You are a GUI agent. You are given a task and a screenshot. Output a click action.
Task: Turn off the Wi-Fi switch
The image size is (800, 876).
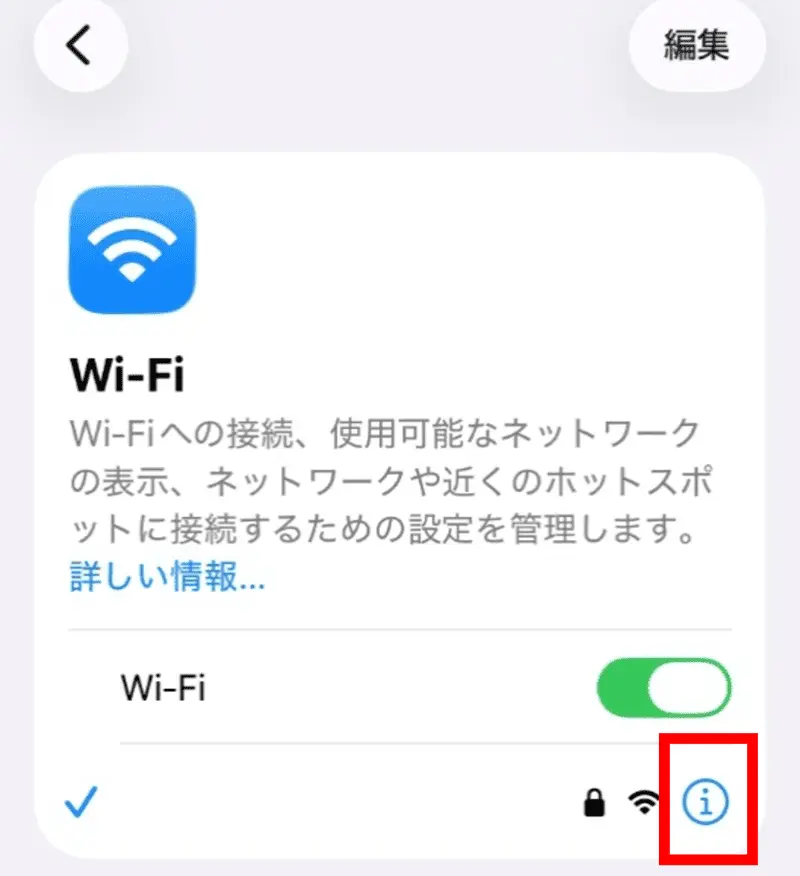tap(664, 688)
